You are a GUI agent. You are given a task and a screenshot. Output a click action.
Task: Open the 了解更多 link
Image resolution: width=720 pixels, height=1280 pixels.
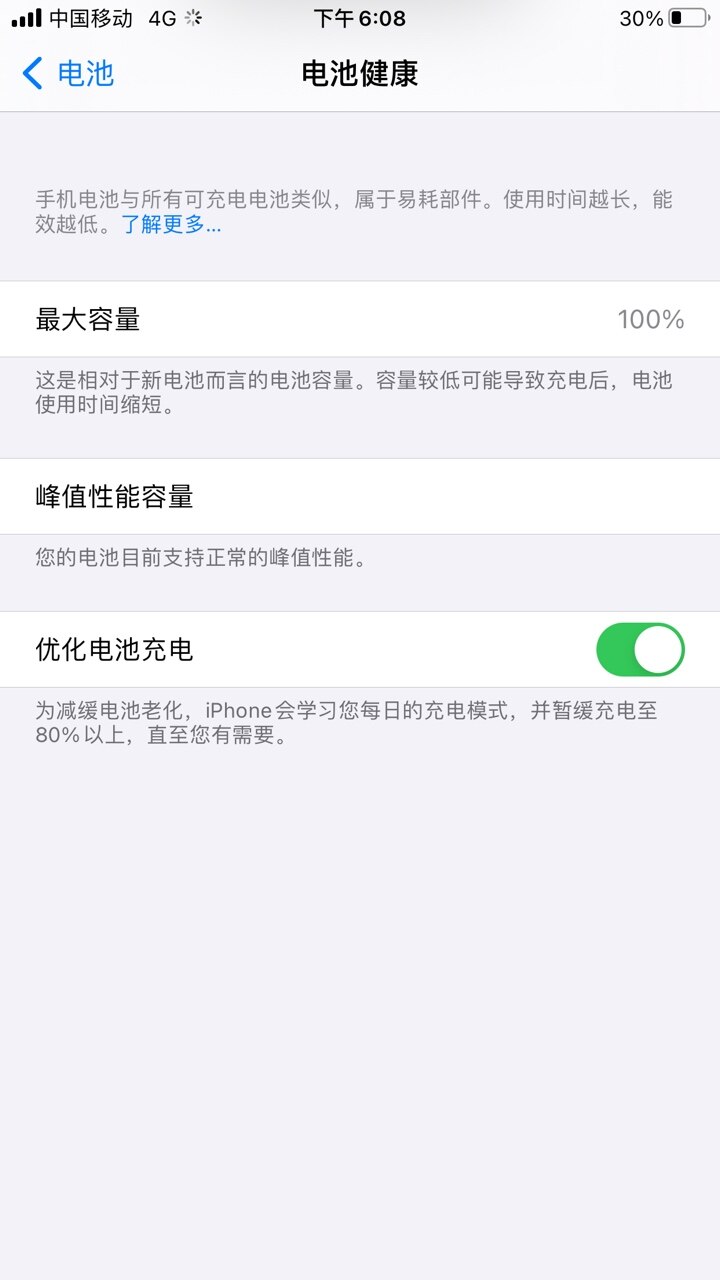[x=171, y=225]
